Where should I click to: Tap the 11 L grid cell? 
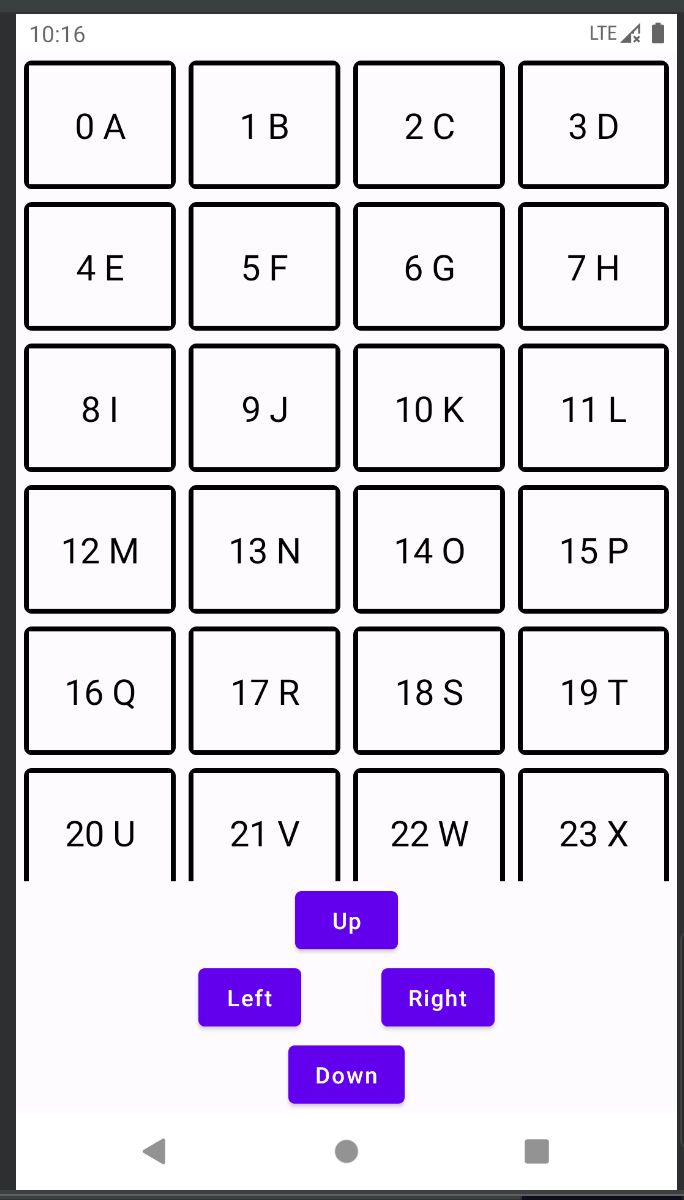(593, 408)
